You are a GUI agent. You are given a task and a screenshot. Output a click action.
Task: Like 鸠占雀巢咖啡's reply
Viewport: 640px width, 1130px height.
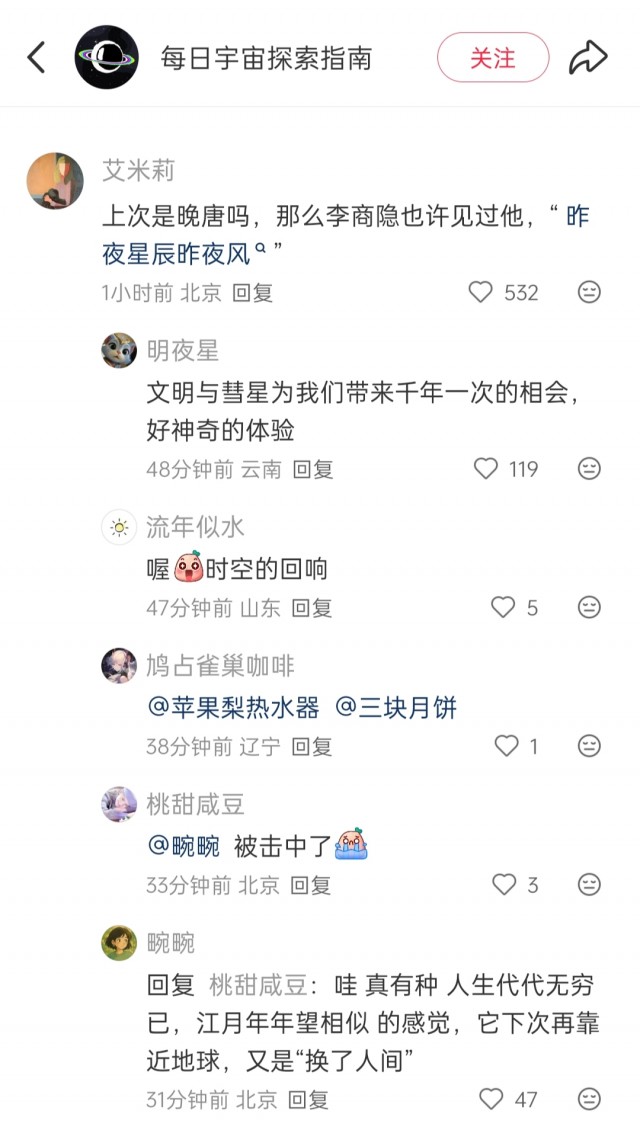click(507, 746)
